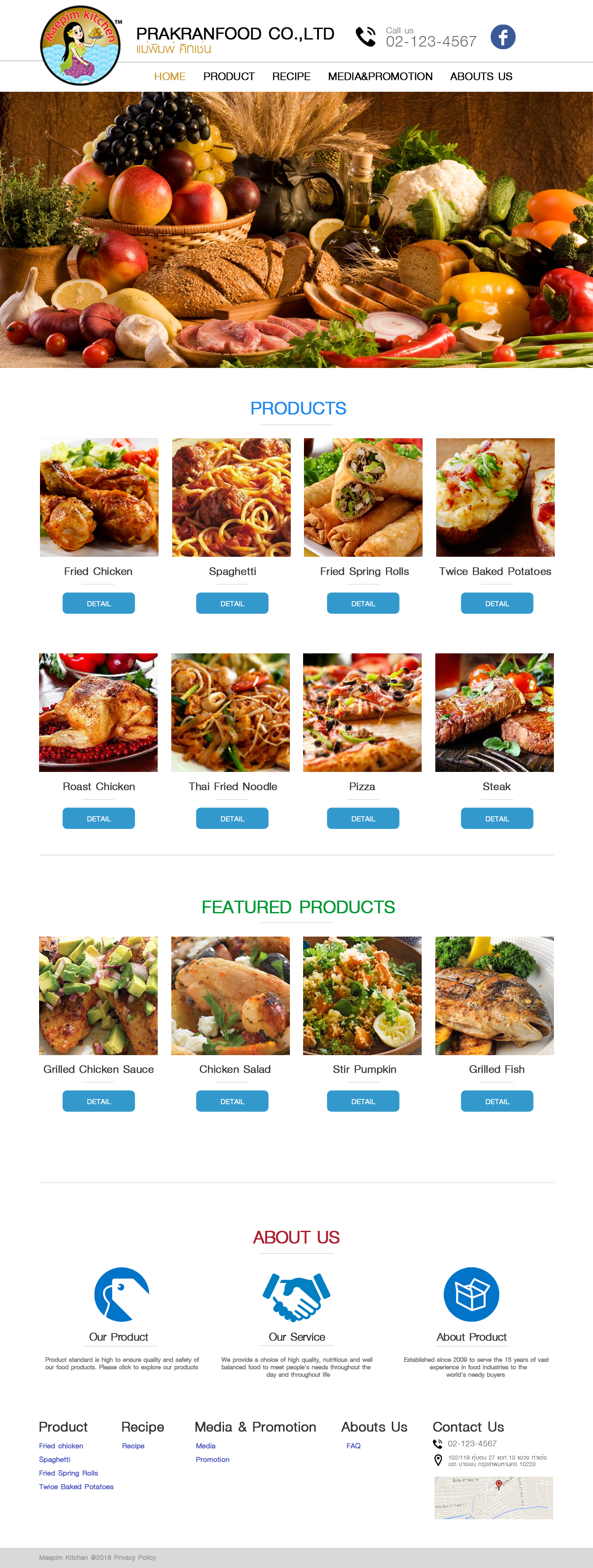593x1568 pixels.
Task: View Thai Fried Noodle detail
Action: click(232, 818)
